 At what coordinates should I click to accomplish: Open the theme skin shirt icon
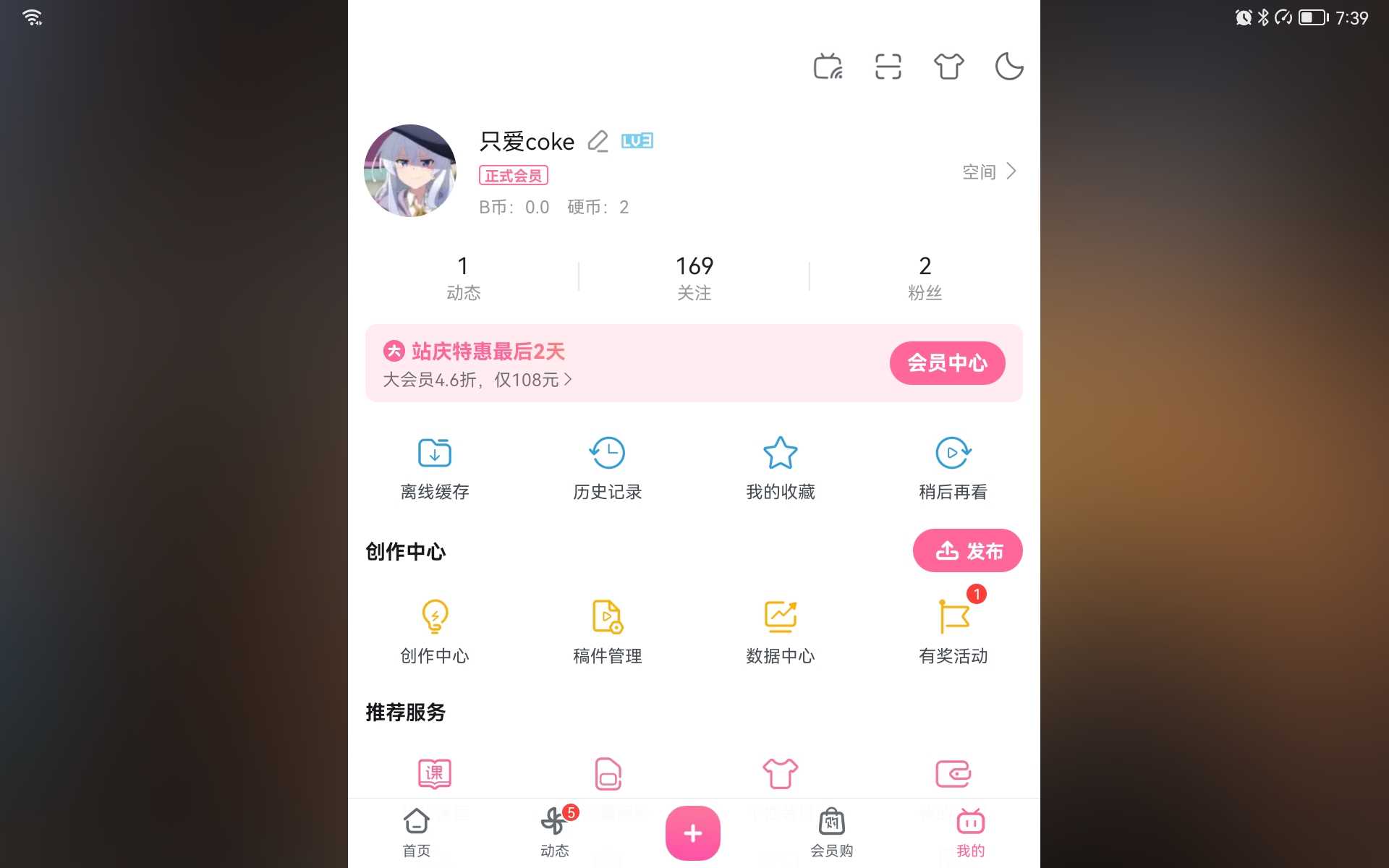point(948,67)
